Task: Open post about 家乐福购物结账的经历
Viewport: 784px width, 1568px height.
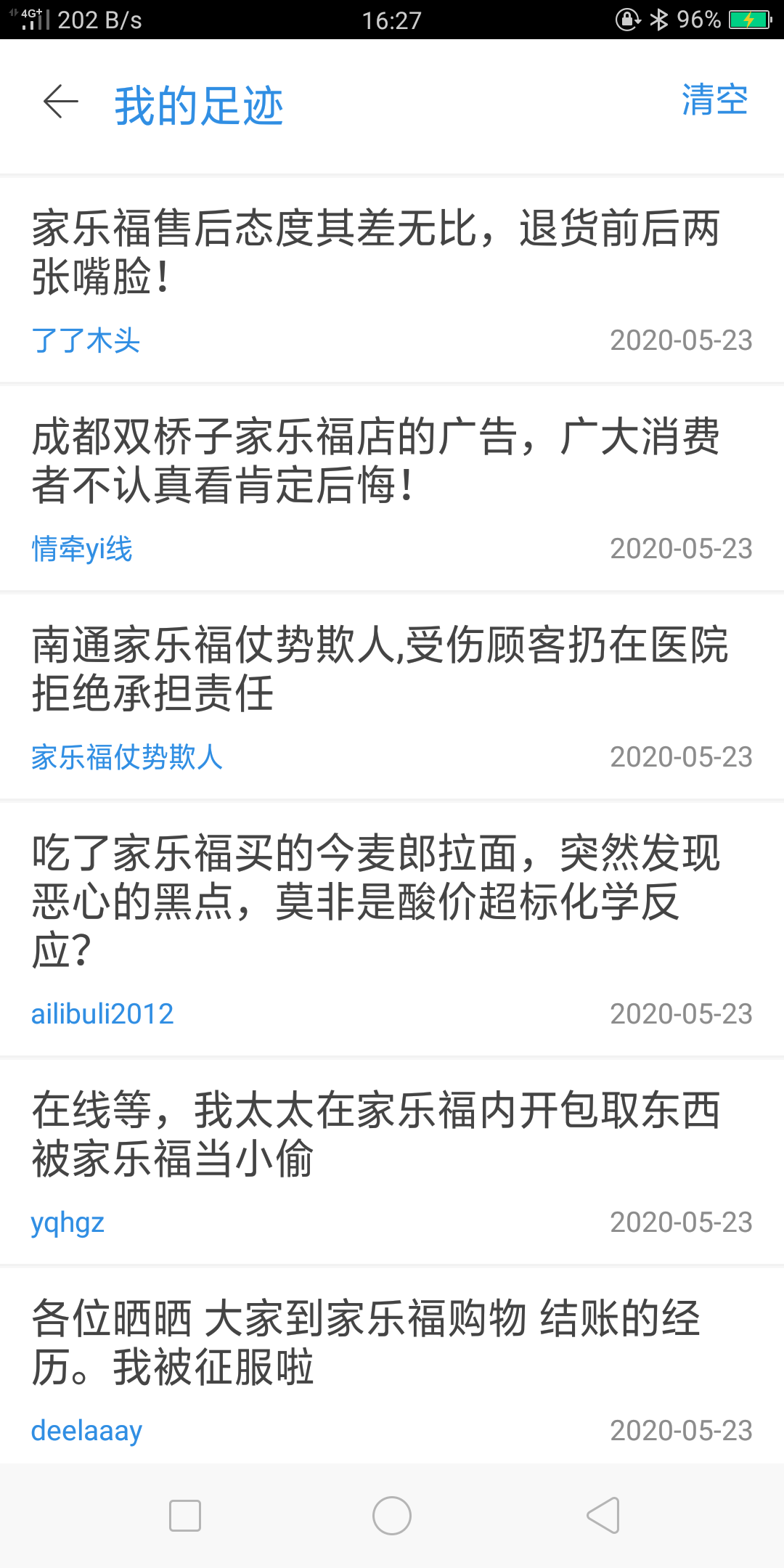Action: pyautogui.click(x=366, y=1342)
